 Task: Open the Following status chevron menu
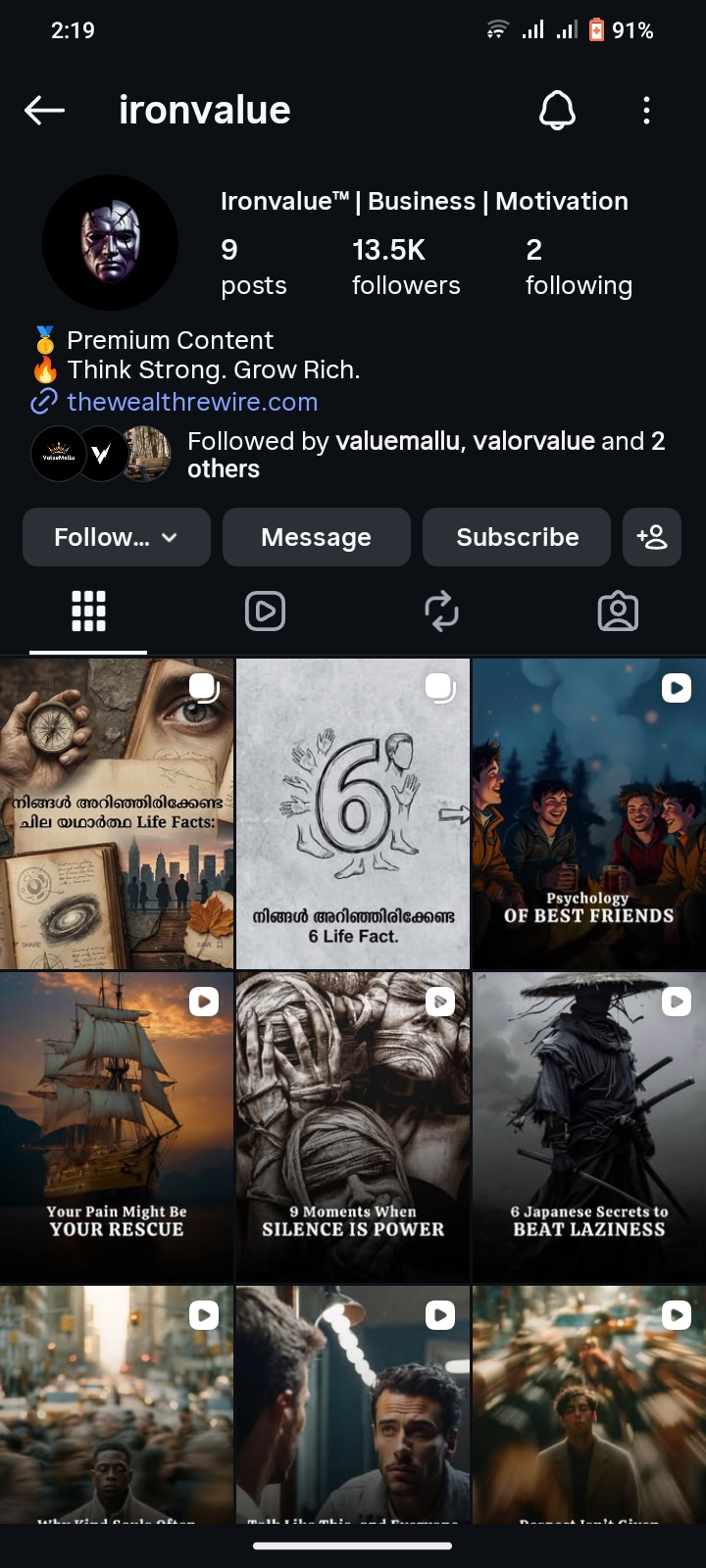169,537
